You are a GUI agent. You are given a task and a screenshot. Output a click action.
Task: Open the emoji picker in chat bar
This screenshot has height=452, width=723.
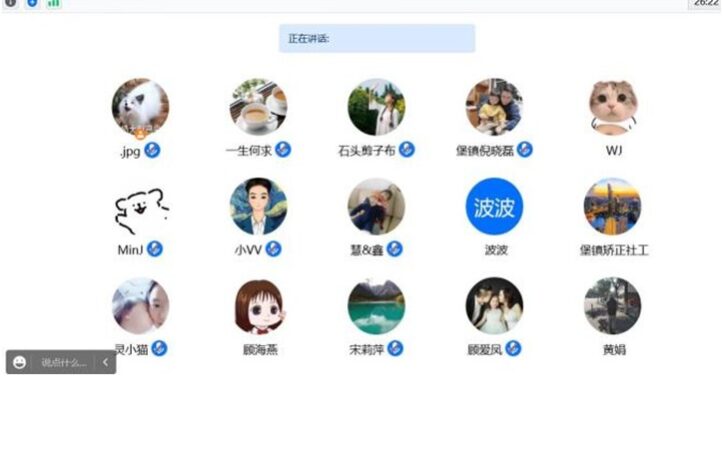[x=20, y=363]
